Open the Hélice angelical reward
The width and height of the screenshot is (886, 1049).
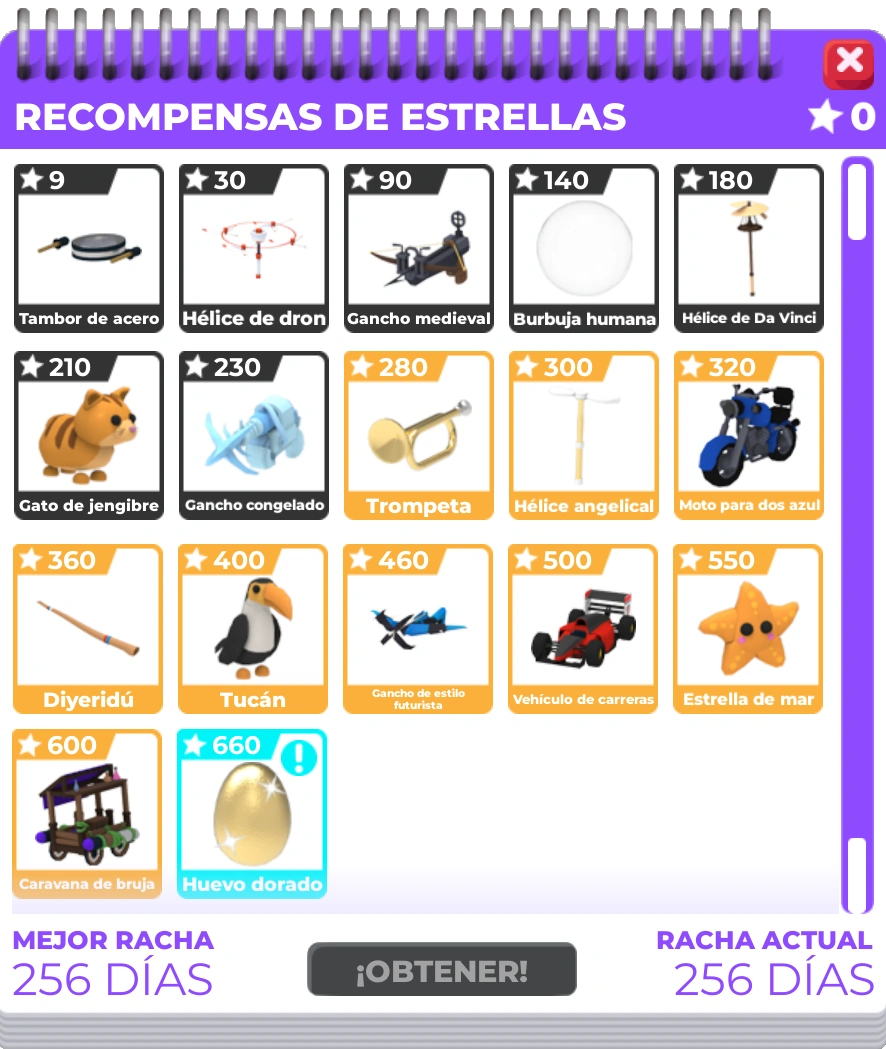coord(584,435)
